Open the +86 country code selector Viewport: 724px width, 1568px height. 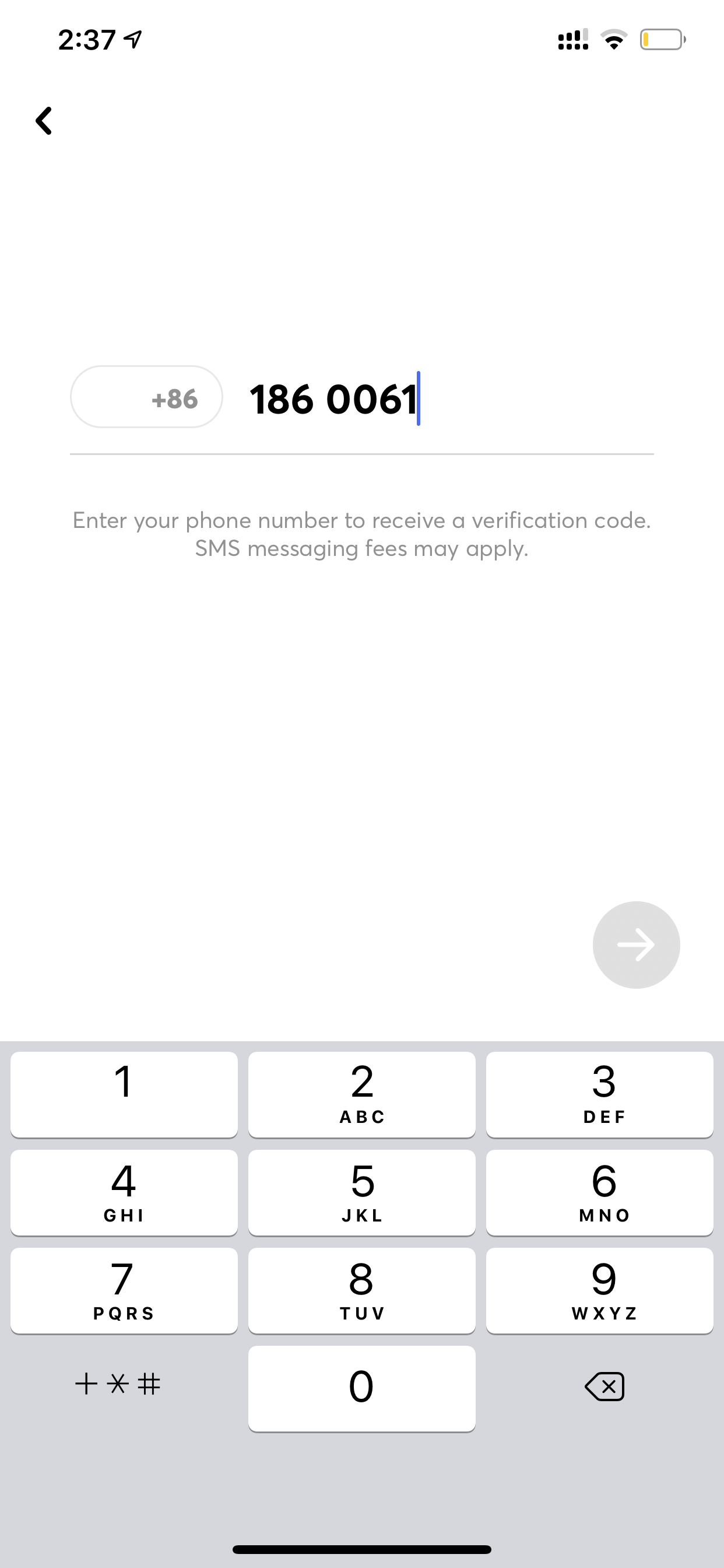[147, 397]
